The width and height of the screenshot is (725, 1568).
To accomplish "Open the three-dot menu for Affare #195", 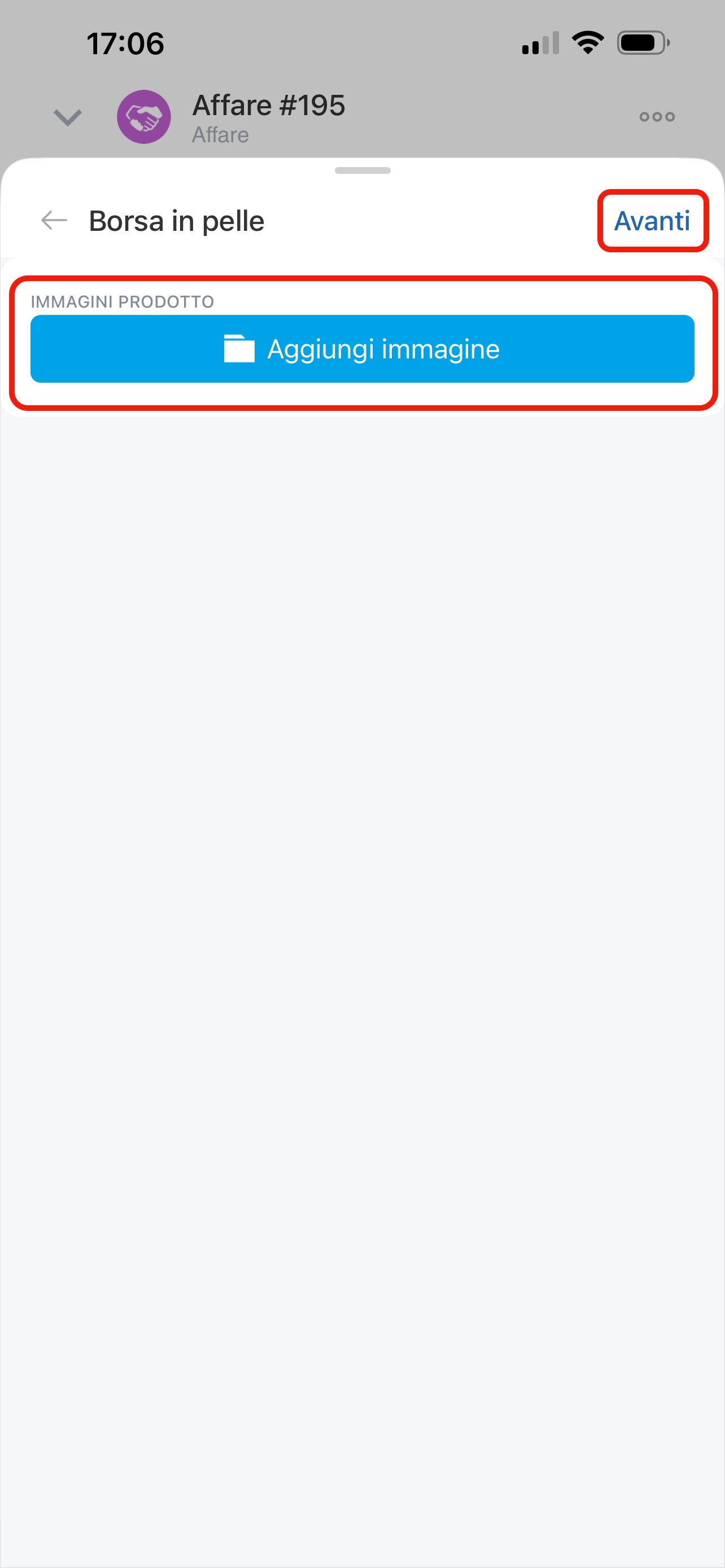I will (x=657, y=117).
